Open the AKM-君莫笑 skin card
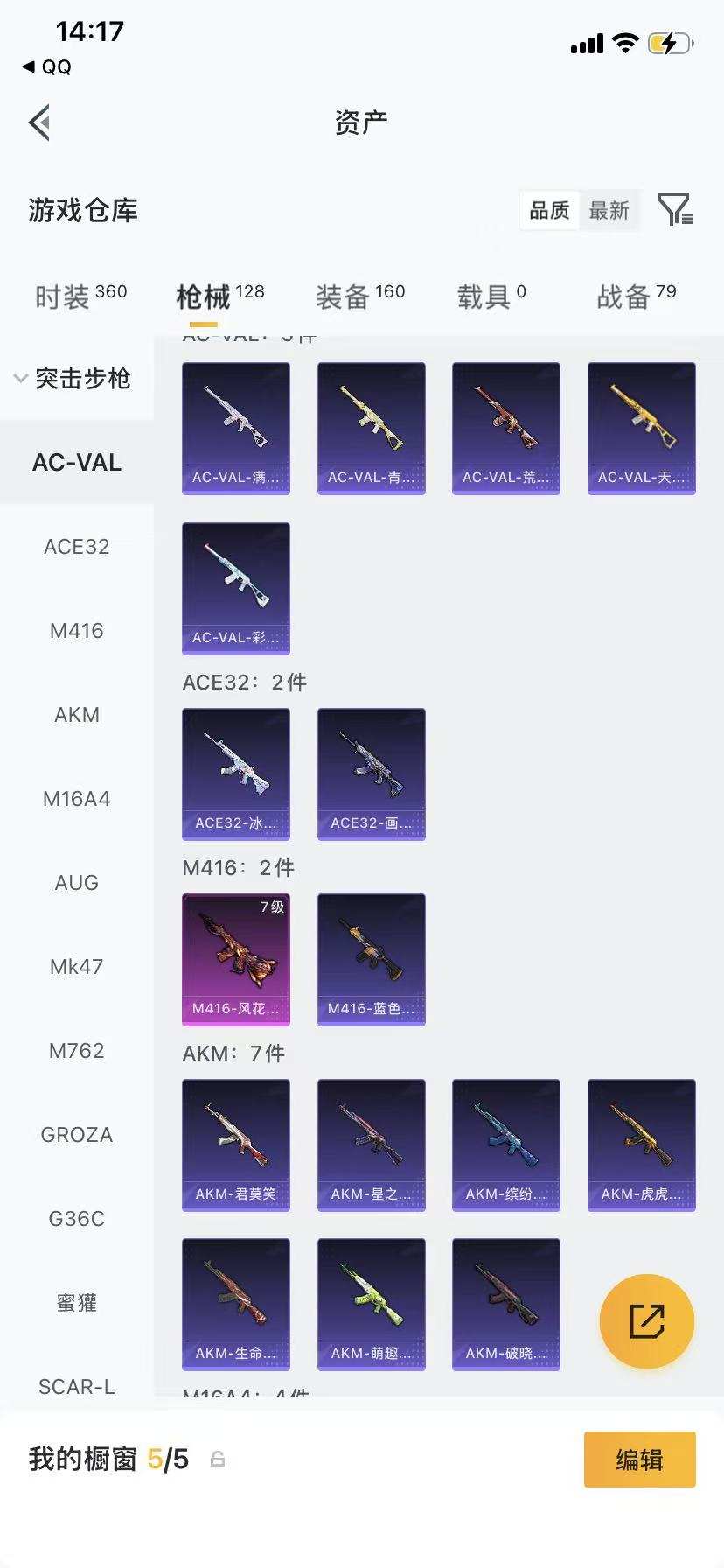The height and width of the screenshot is (1568, 724). pos(236,1144)
